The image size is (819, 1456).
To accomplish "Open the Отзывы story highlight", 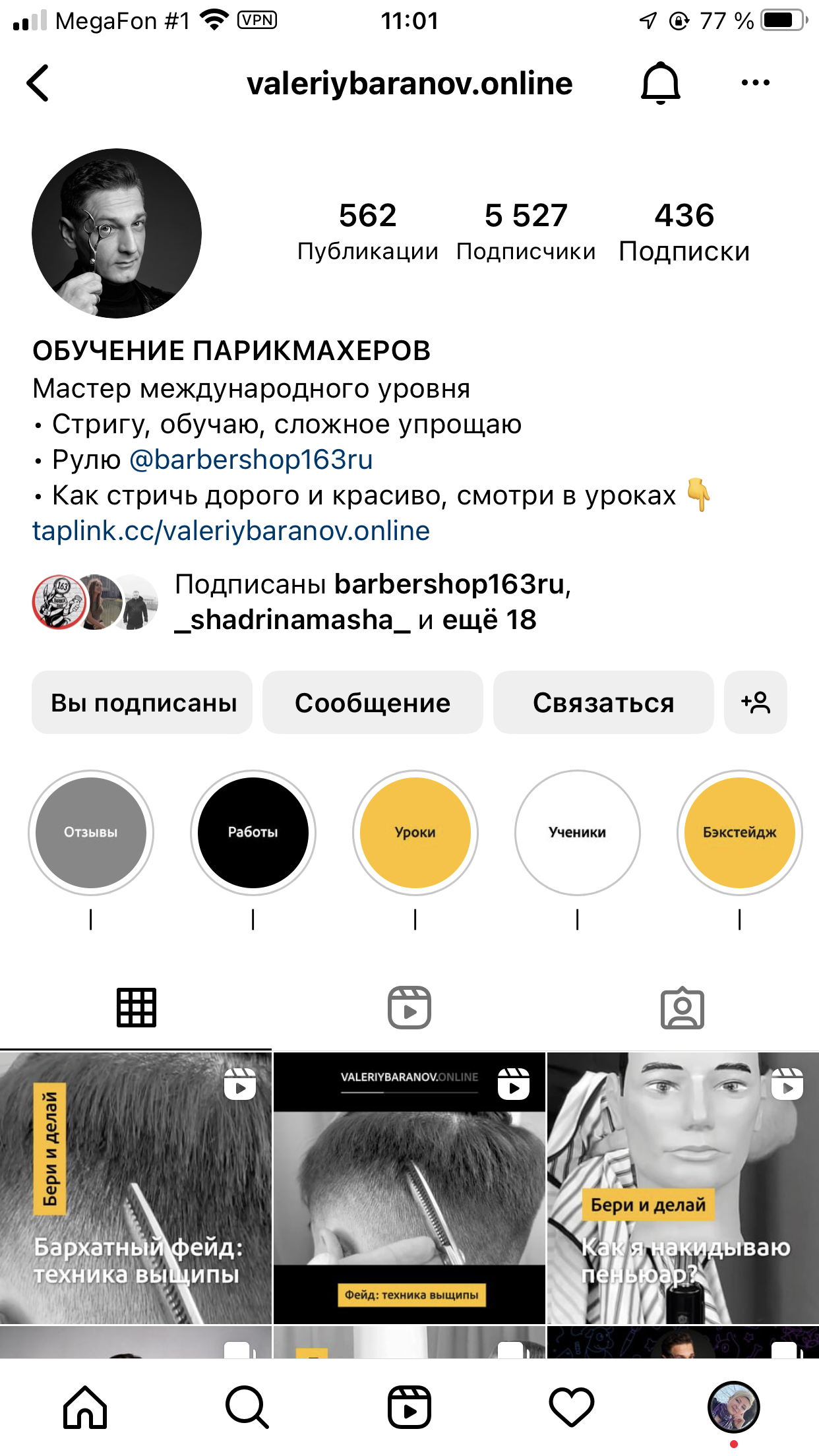I will coord(91,833).
